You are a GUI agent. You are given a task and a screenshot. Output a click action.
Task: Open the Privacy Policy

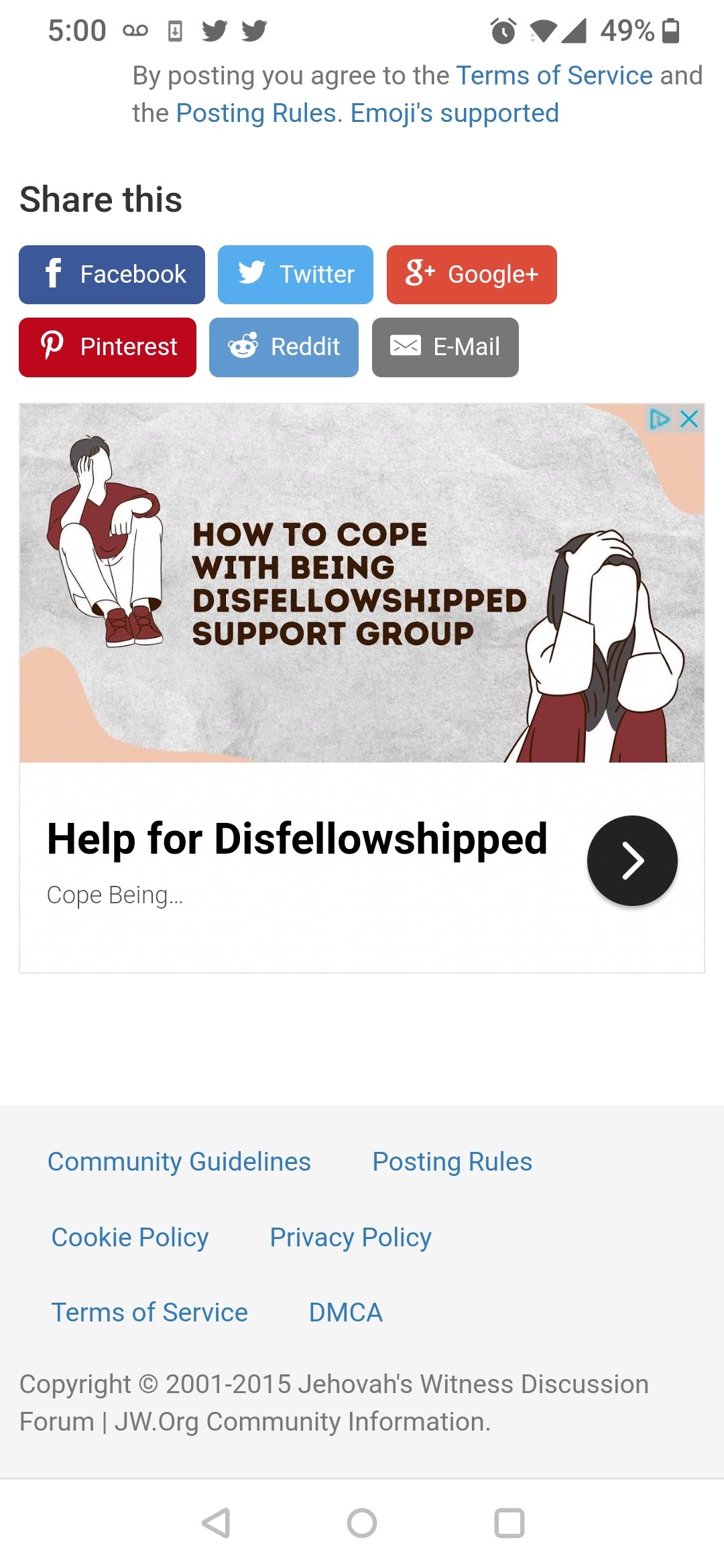point(351,1237)
